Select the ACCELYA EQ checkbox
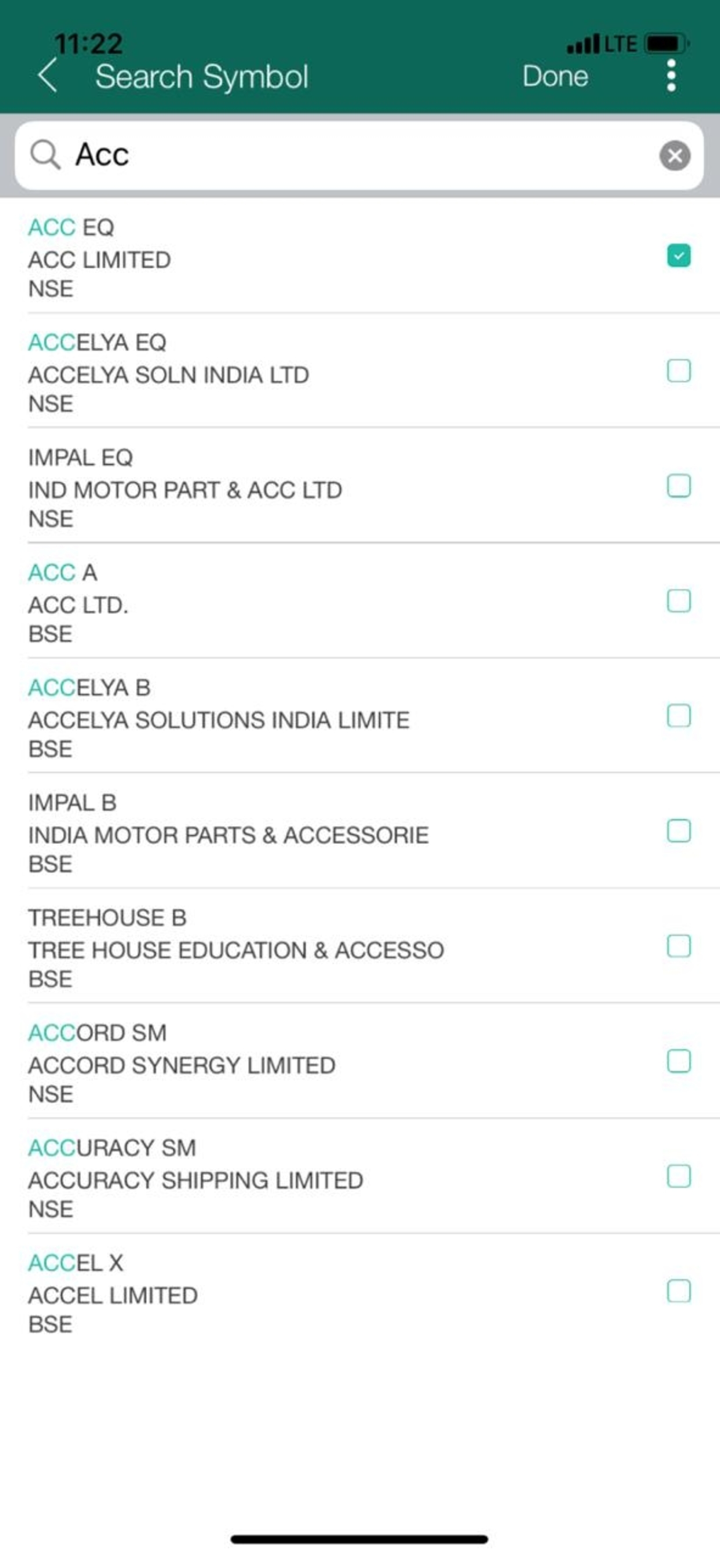Viewport: 720px width, 1558px height. (678, 371)
